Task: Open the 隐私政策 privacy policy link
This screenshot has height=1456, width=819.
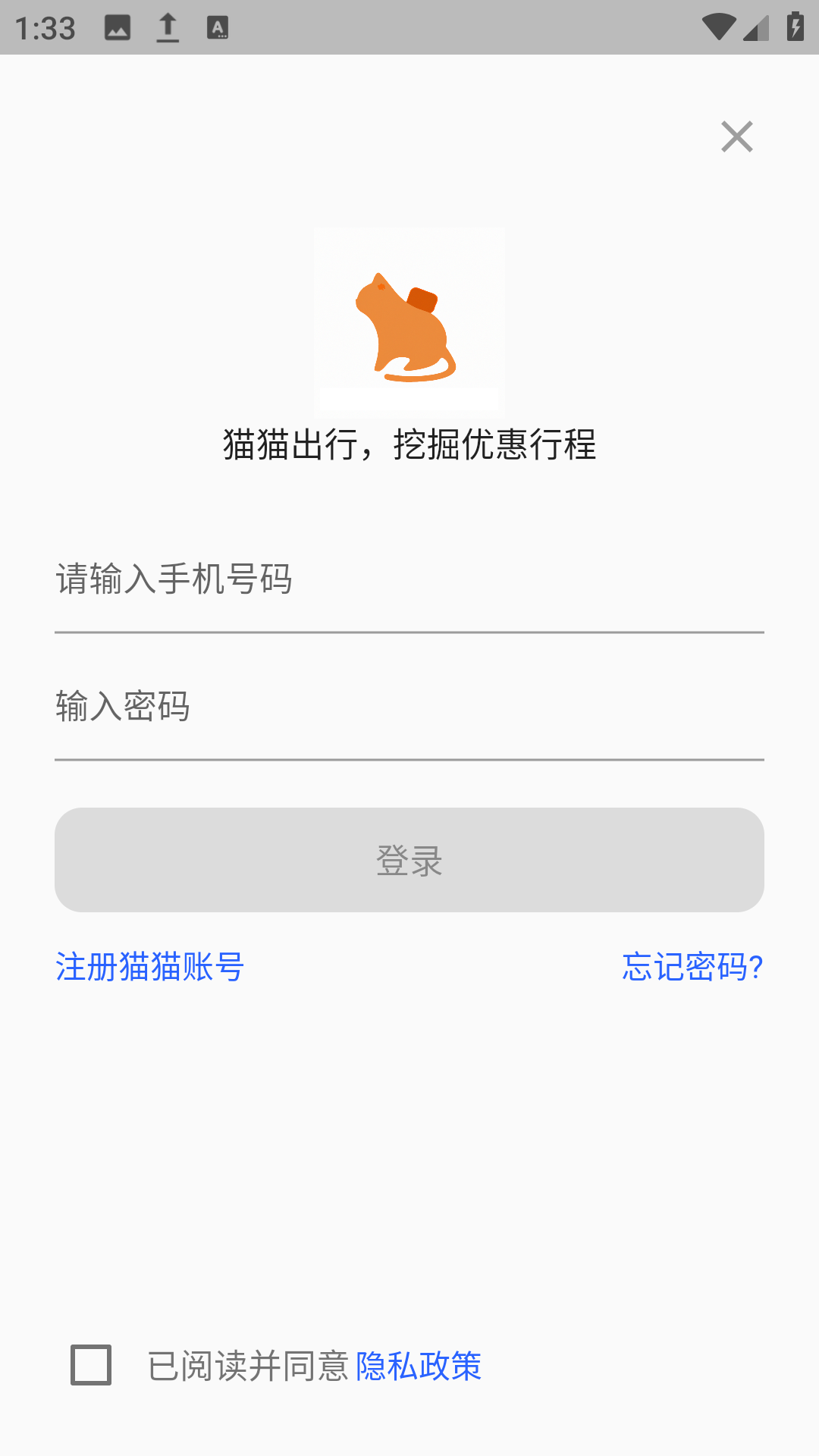Action: click(419, 1367)
